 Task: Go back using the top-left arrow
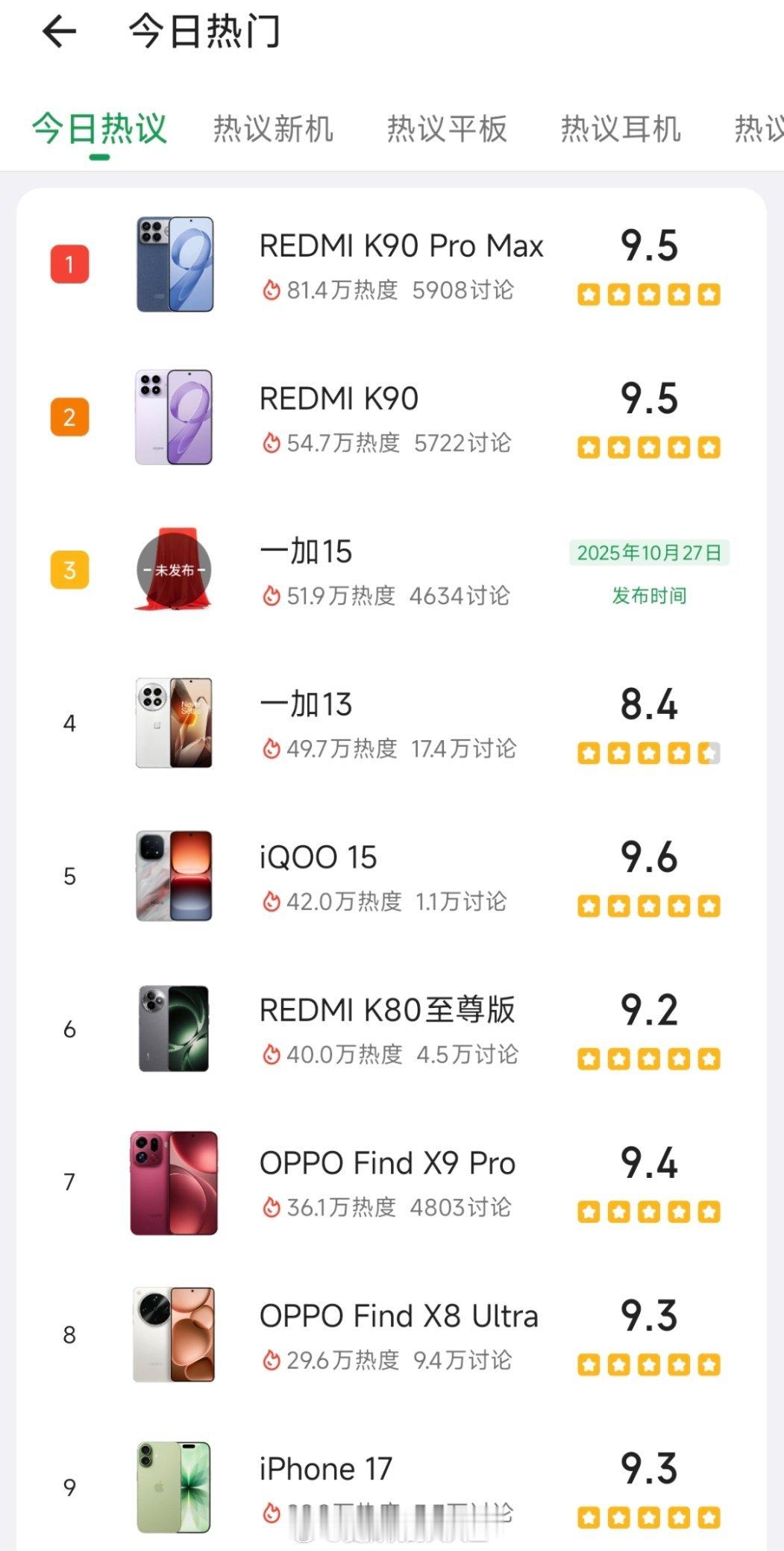[x=60, y=32]
